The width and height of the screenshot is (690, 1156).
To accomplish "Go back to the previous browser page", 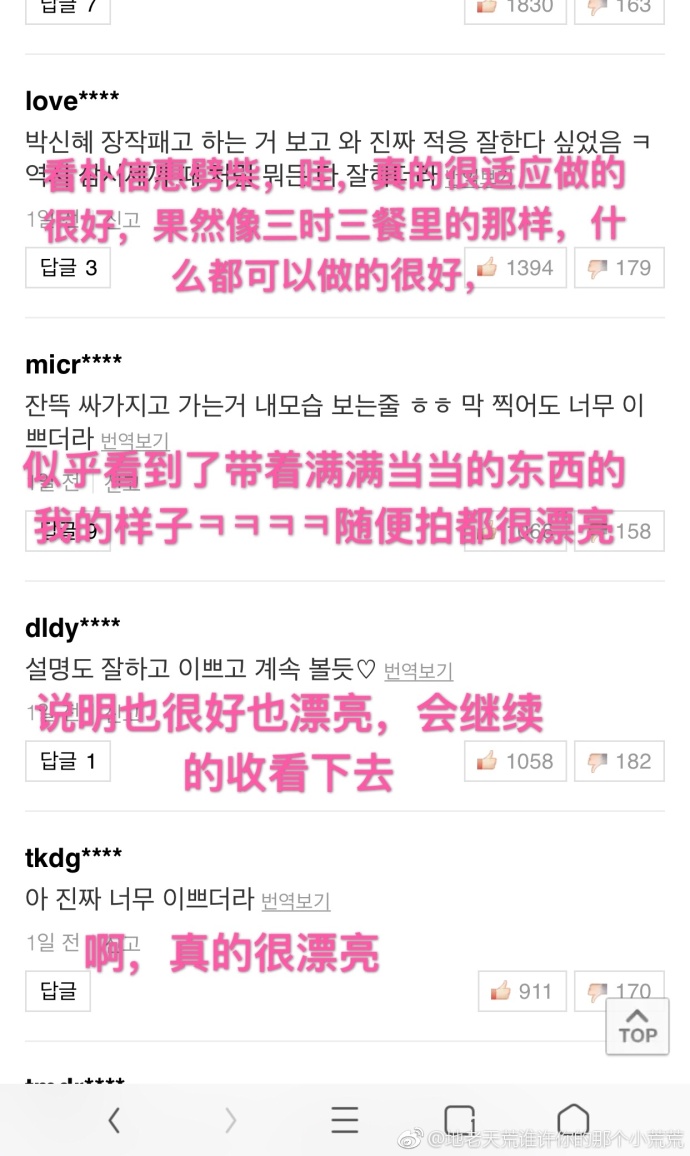I will (x=114, y=1120).
